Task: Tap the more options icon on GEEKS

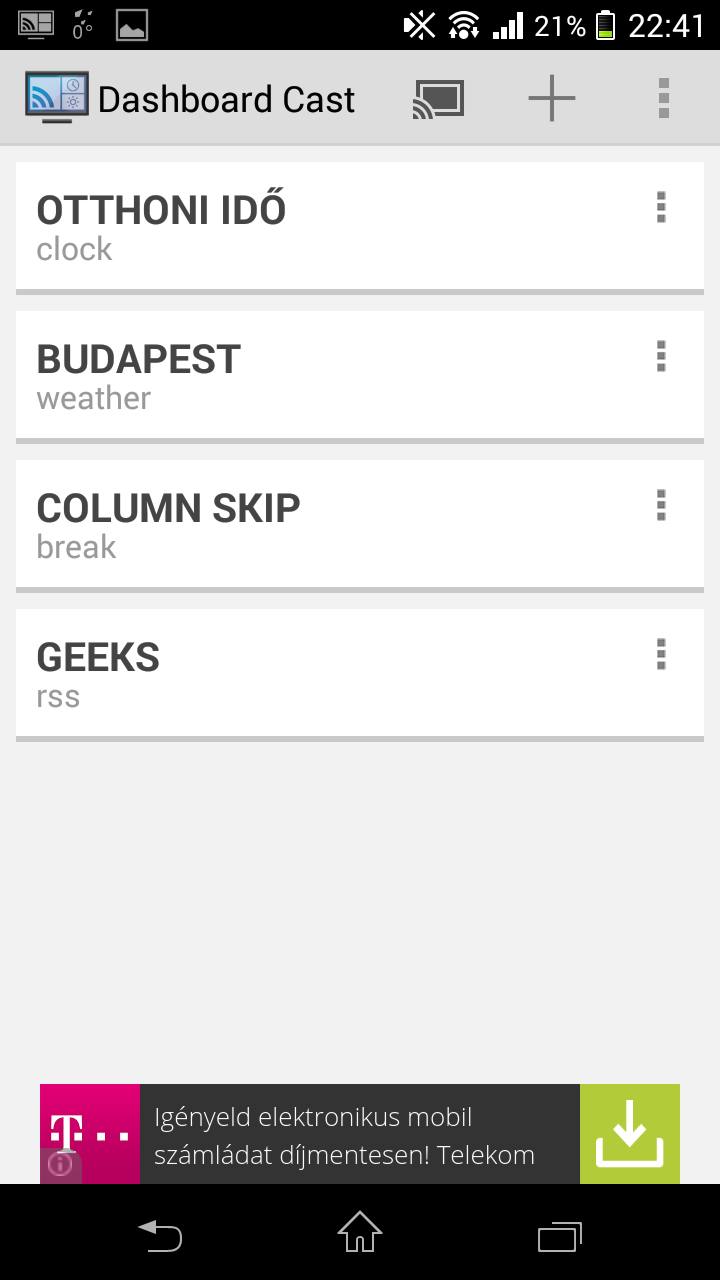Action: pos(661,654)
